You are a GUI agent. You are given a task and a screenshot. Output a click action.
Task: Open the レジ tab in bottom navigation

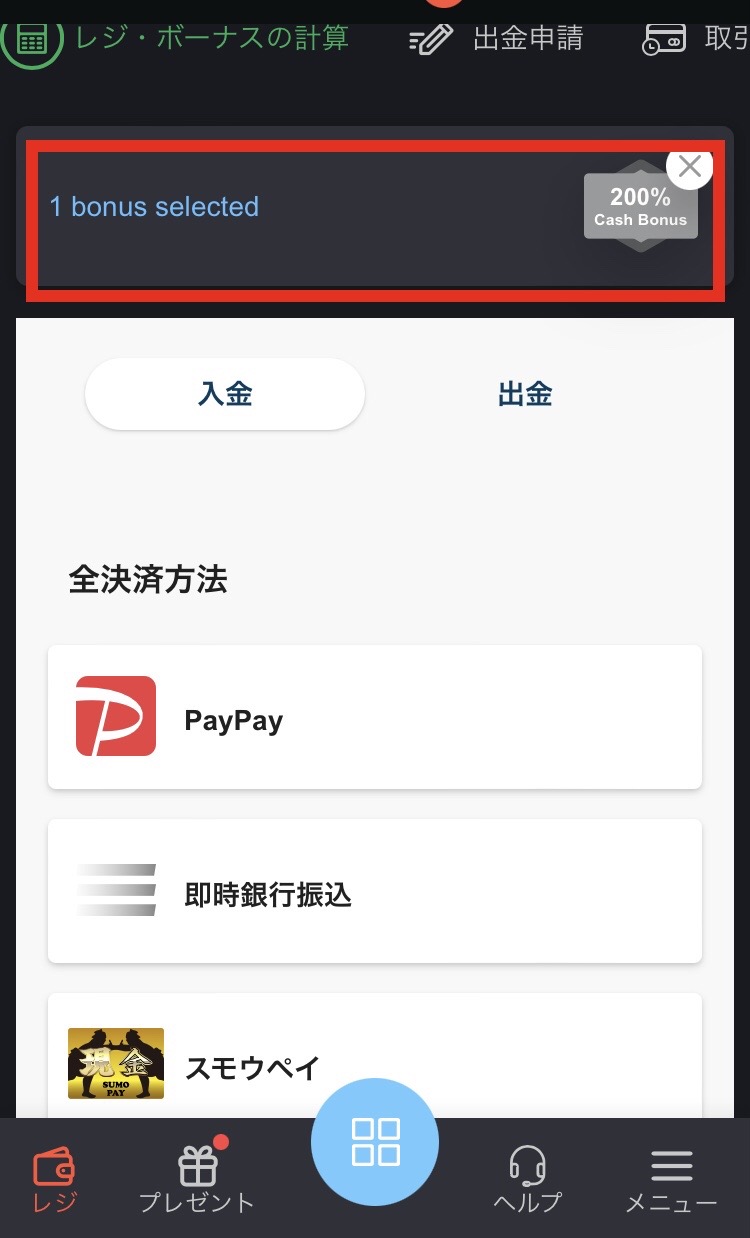(x=54, y=1180)
